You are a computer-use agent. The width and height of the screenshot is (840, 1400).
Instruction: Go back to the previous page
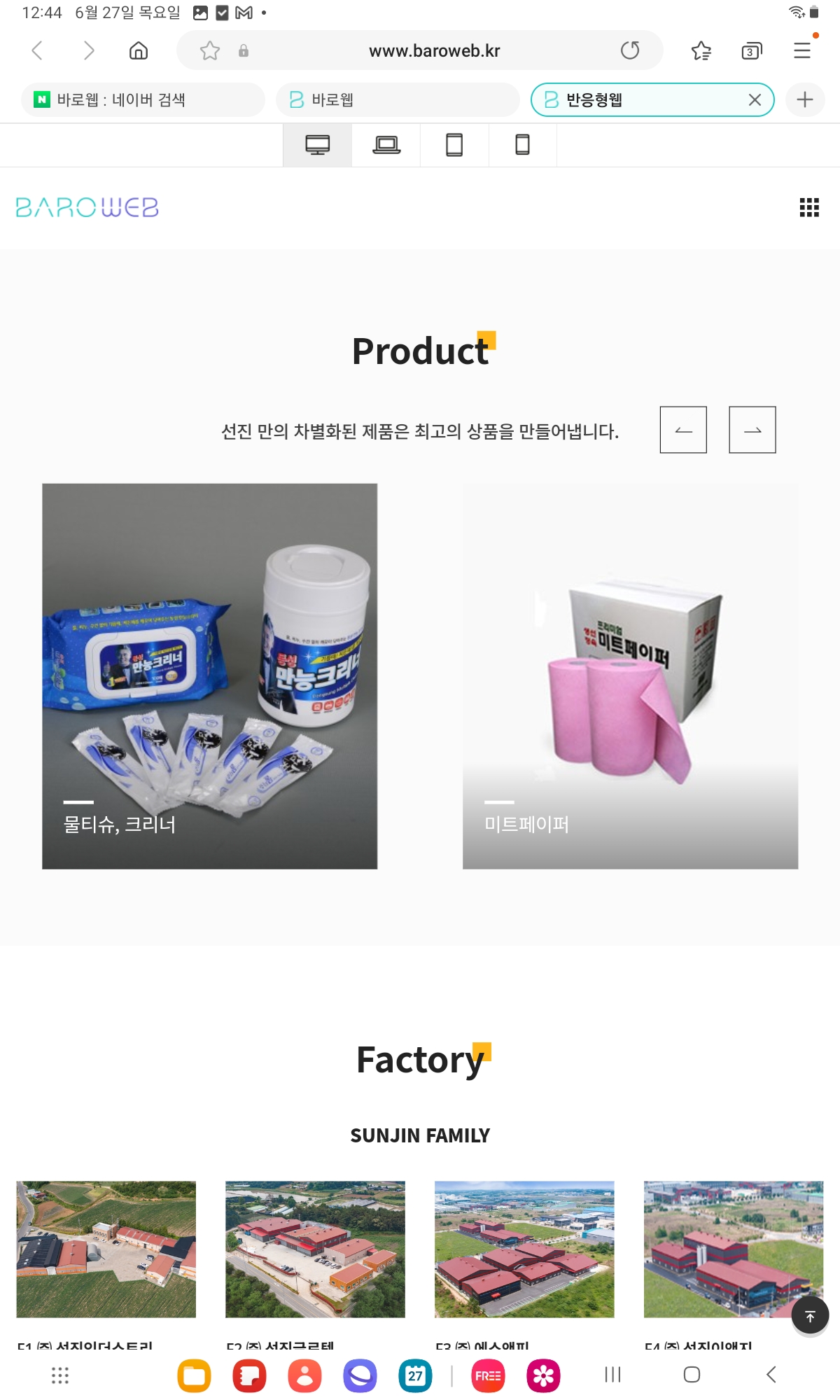(x=38, y=50)
